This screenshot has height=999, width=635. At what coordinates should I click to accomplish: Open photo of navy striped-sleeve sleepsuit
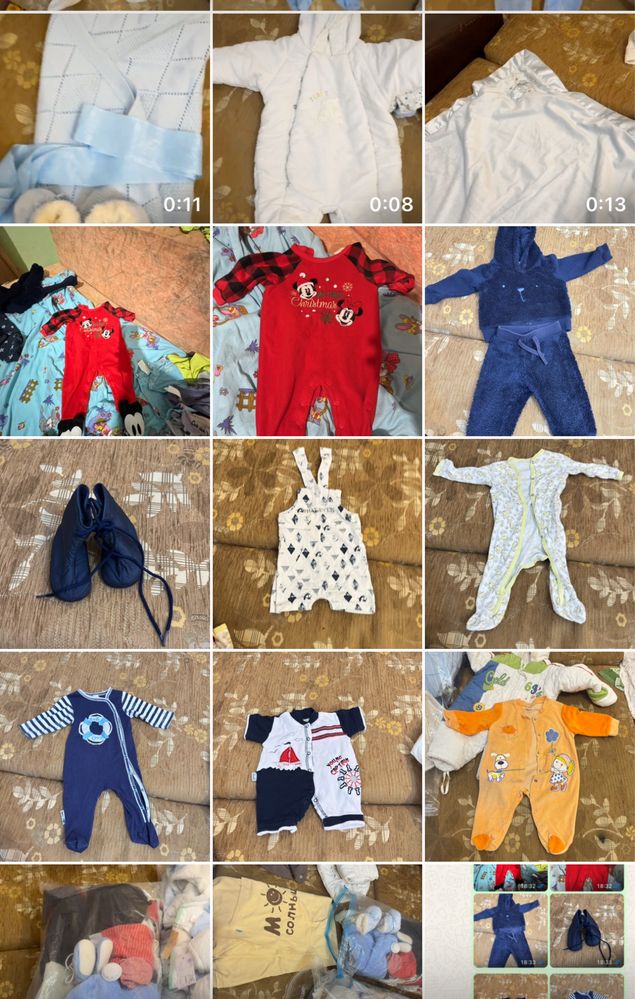tap(104, 757)
